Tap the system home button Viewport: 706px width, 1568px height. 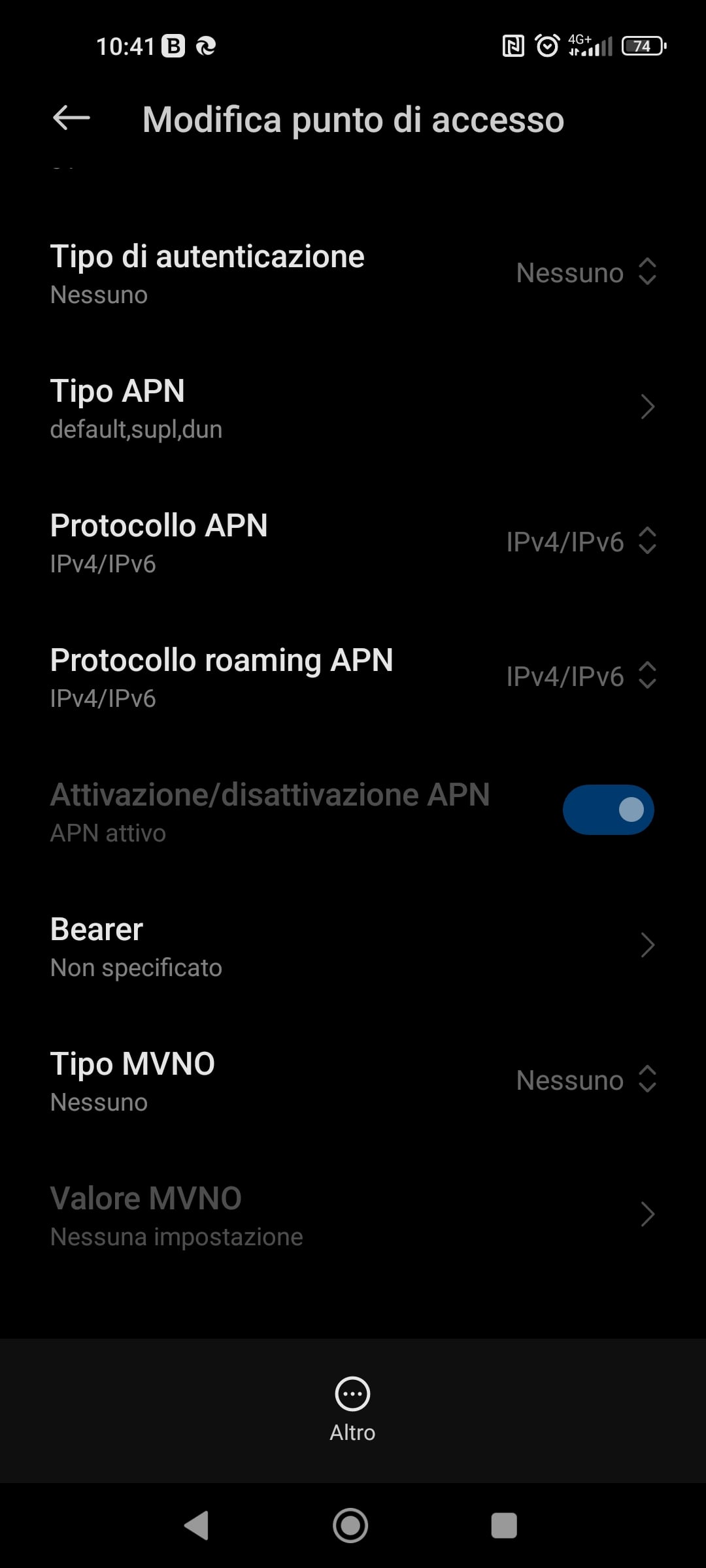click(x=350, y=1526)
